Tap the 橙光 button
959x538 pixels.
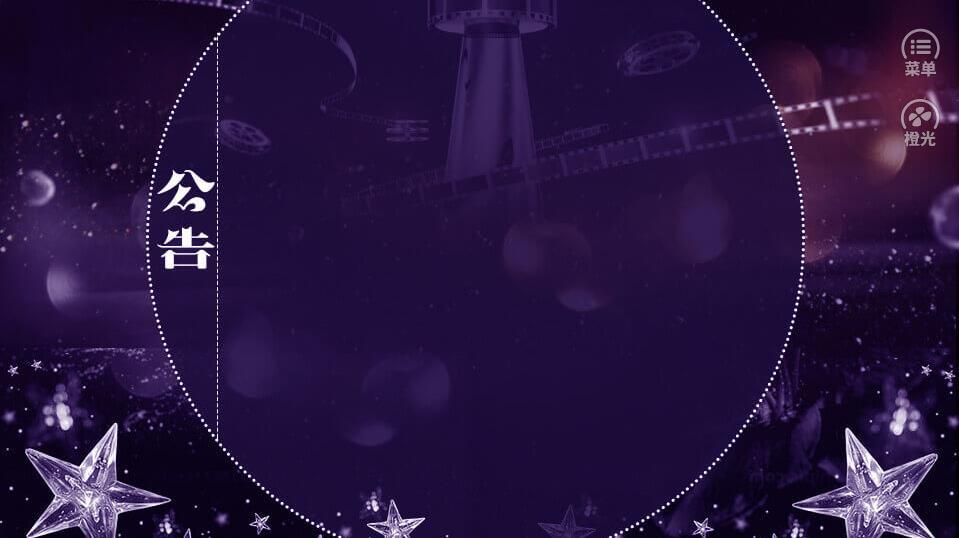(x=920, y=122)
